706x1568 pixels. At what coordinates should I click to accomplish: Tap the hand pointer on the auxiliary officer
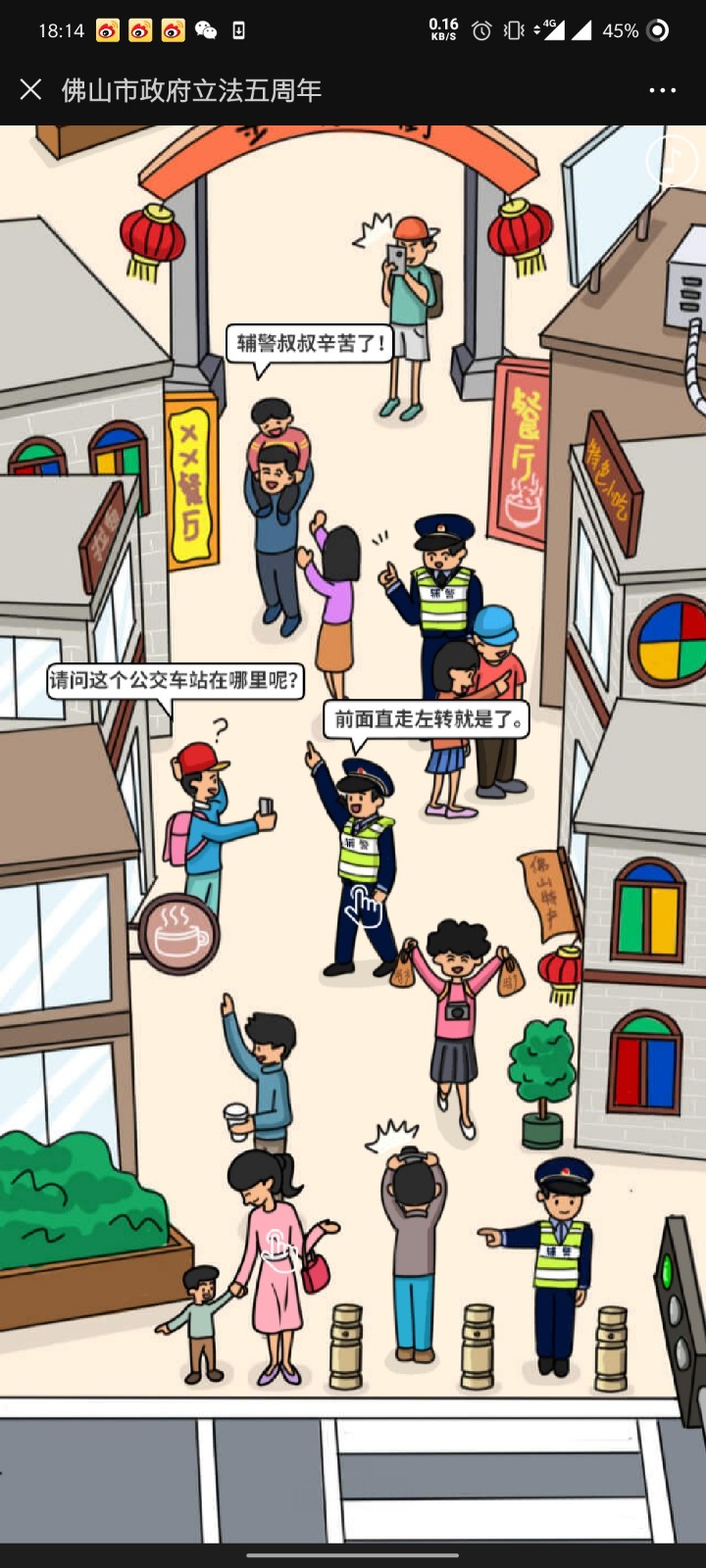click(x=364, y=906)
